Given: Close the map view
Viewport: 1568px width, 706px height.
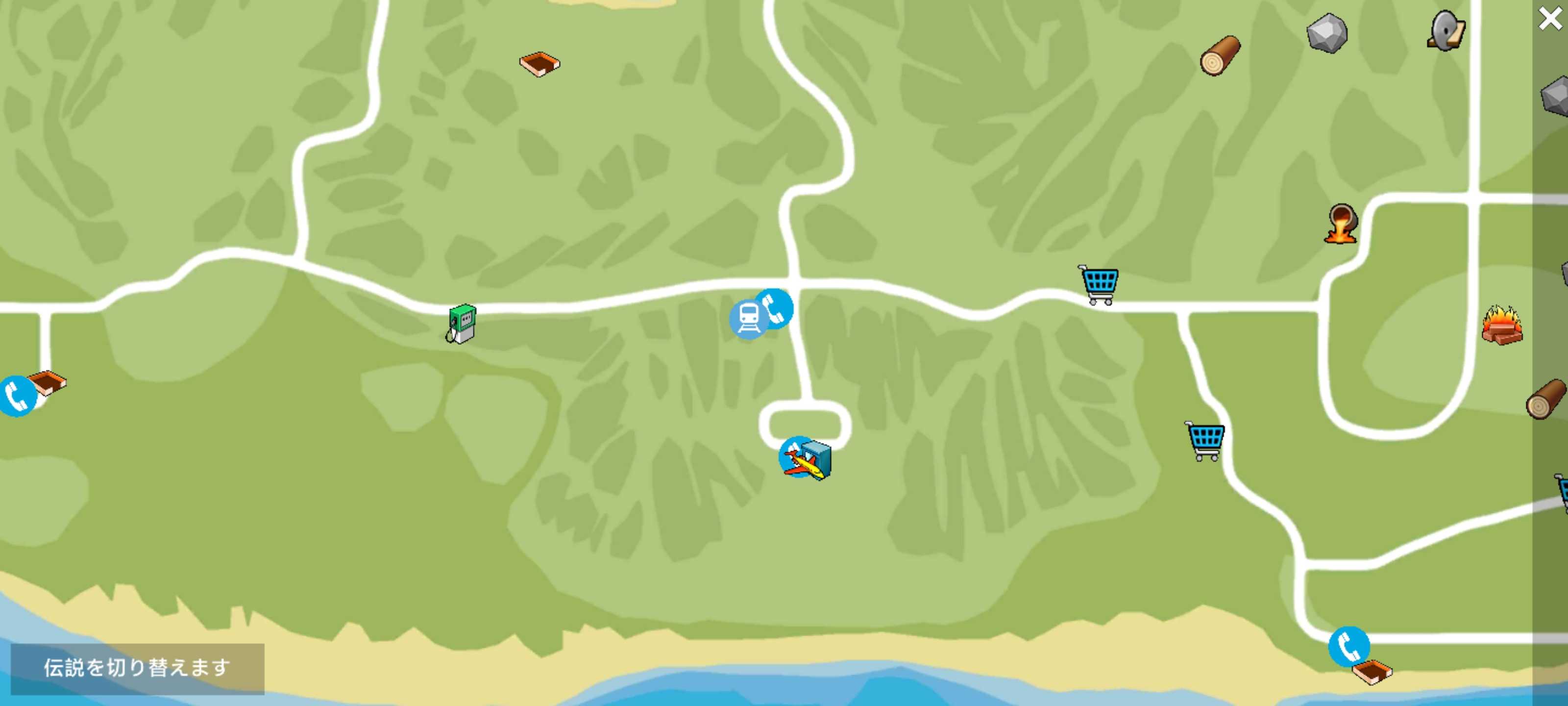Looking at the screenshot, I should (x=1549, y=19).
